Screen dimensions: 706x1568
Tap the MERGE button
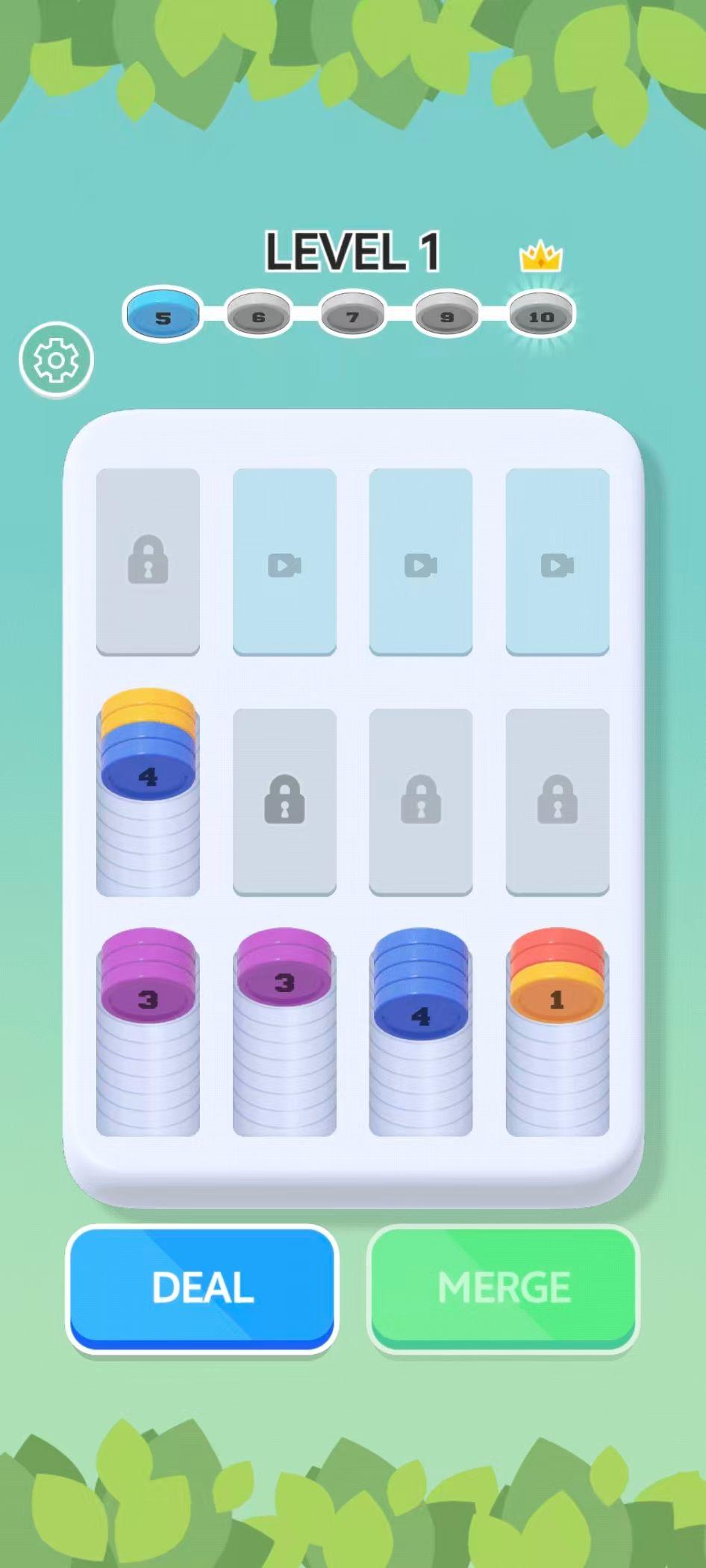pos(504,1287)
